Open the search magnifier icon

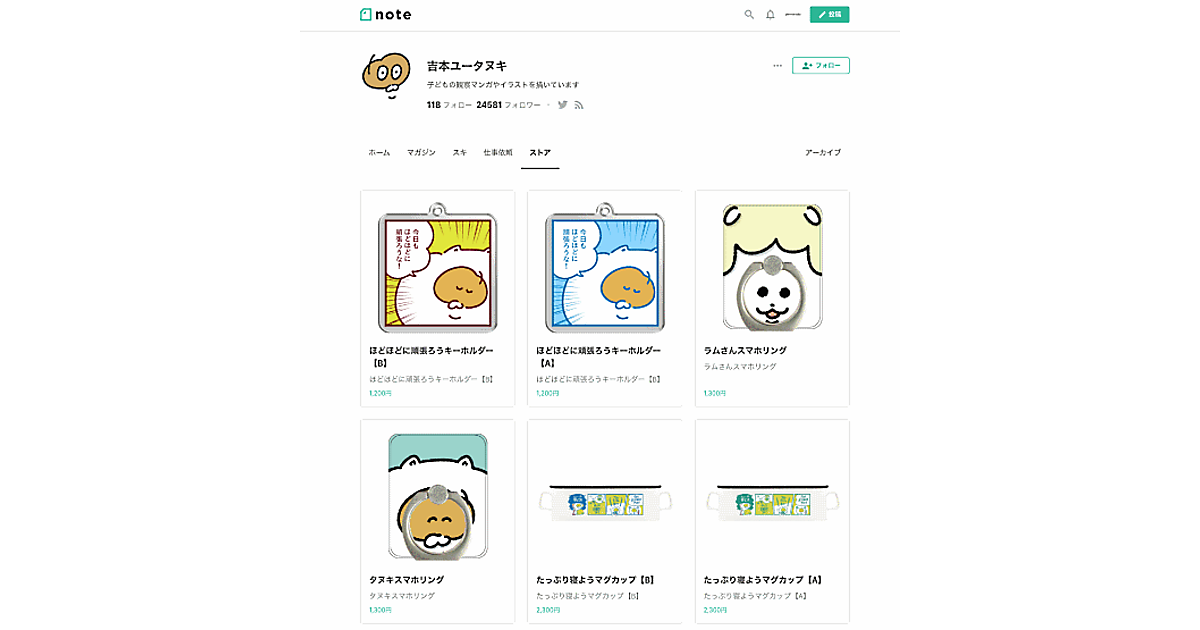click(x=749, y=15)
